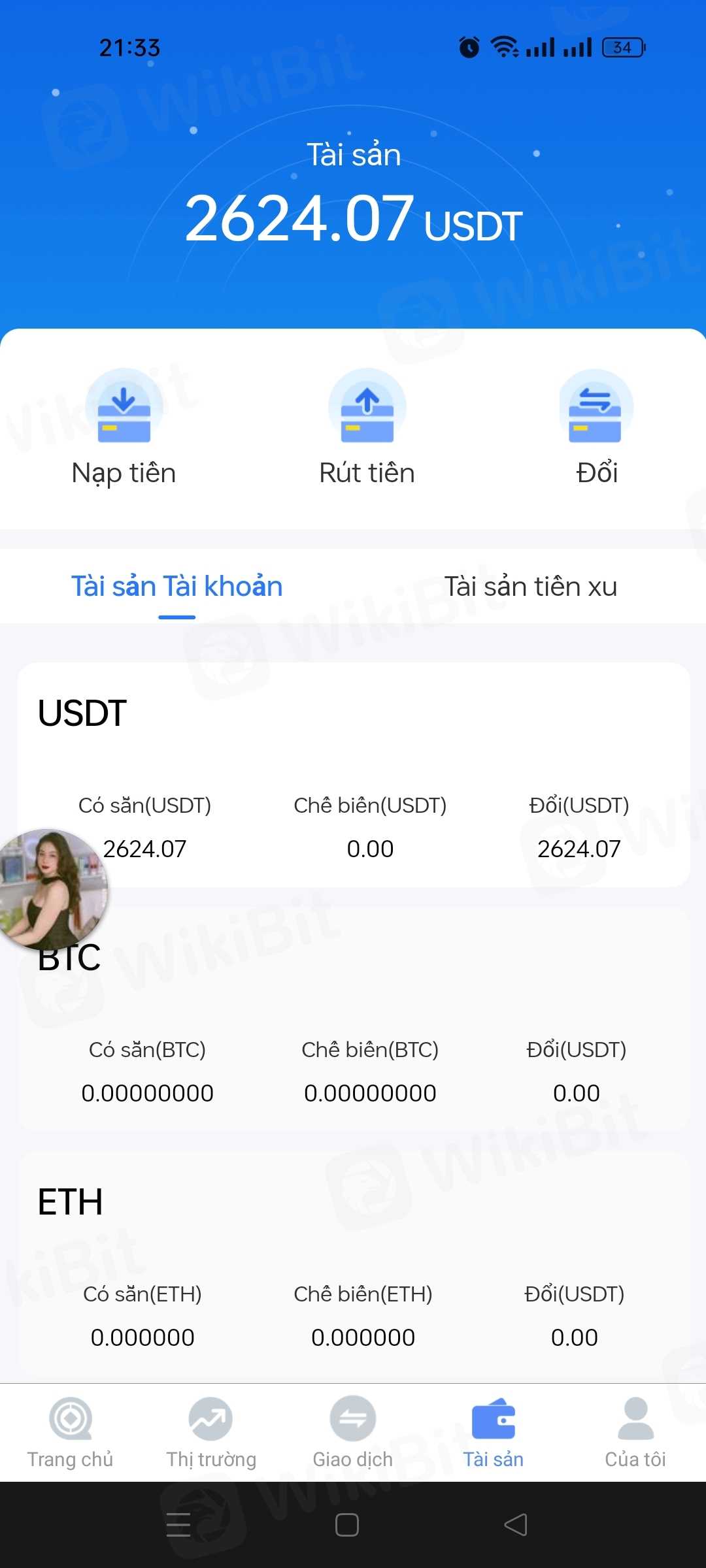Open the ETH asset card
The width and height of the screenshot is (706, 1568).
pyautogui.click(x=353, y=1264)
